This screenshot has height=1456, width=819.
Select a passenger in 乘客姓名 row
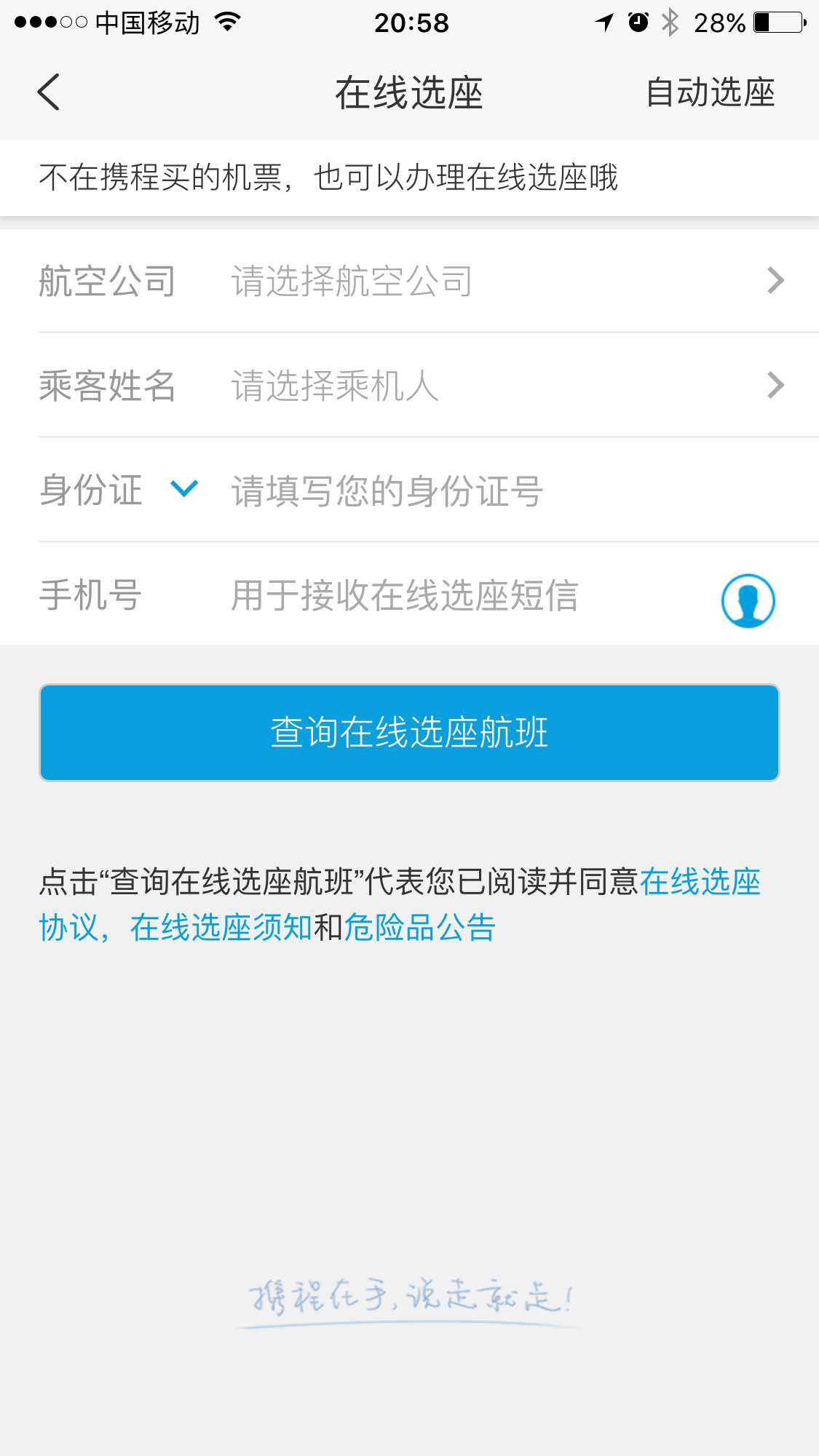click(409, 386)
